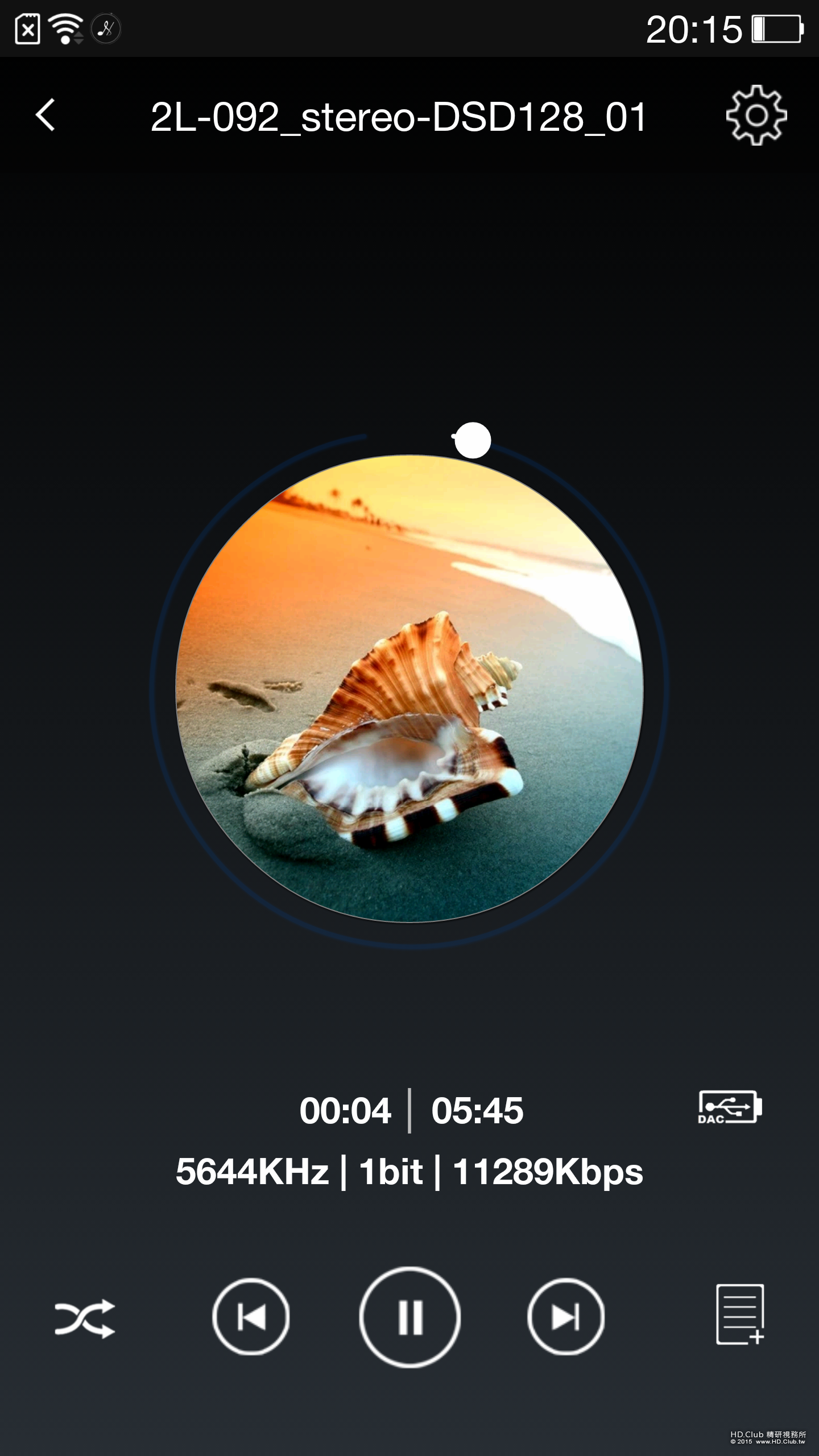Image resolution: width=819 pixels, height=1456 pixels.
Task: Skip to the next track
Action: click(566, 1317)
